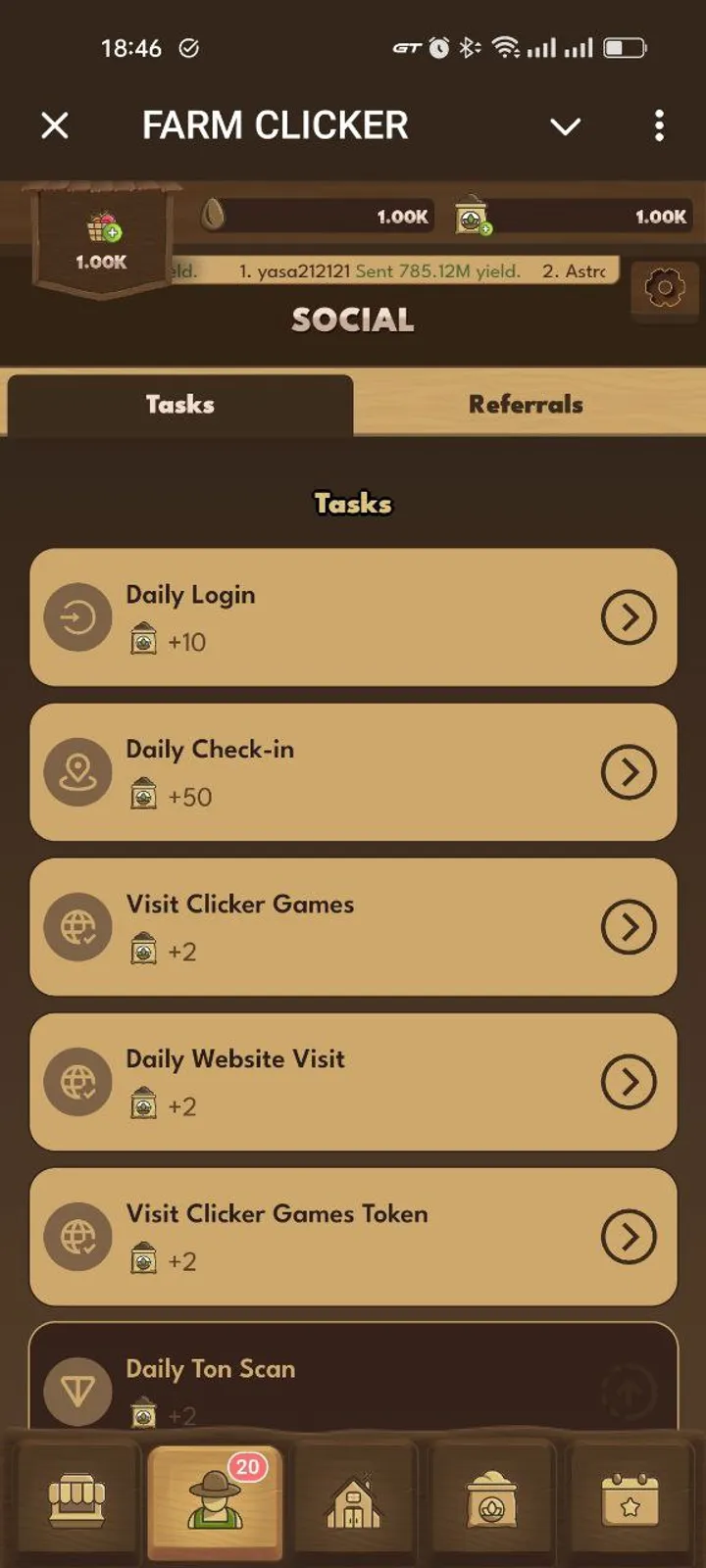The width and height of the screenshot is (706, 1568).
Task: Click the globe icon on Visit Clicker Games
Action: pyautogui.click(x=77, y=926)
